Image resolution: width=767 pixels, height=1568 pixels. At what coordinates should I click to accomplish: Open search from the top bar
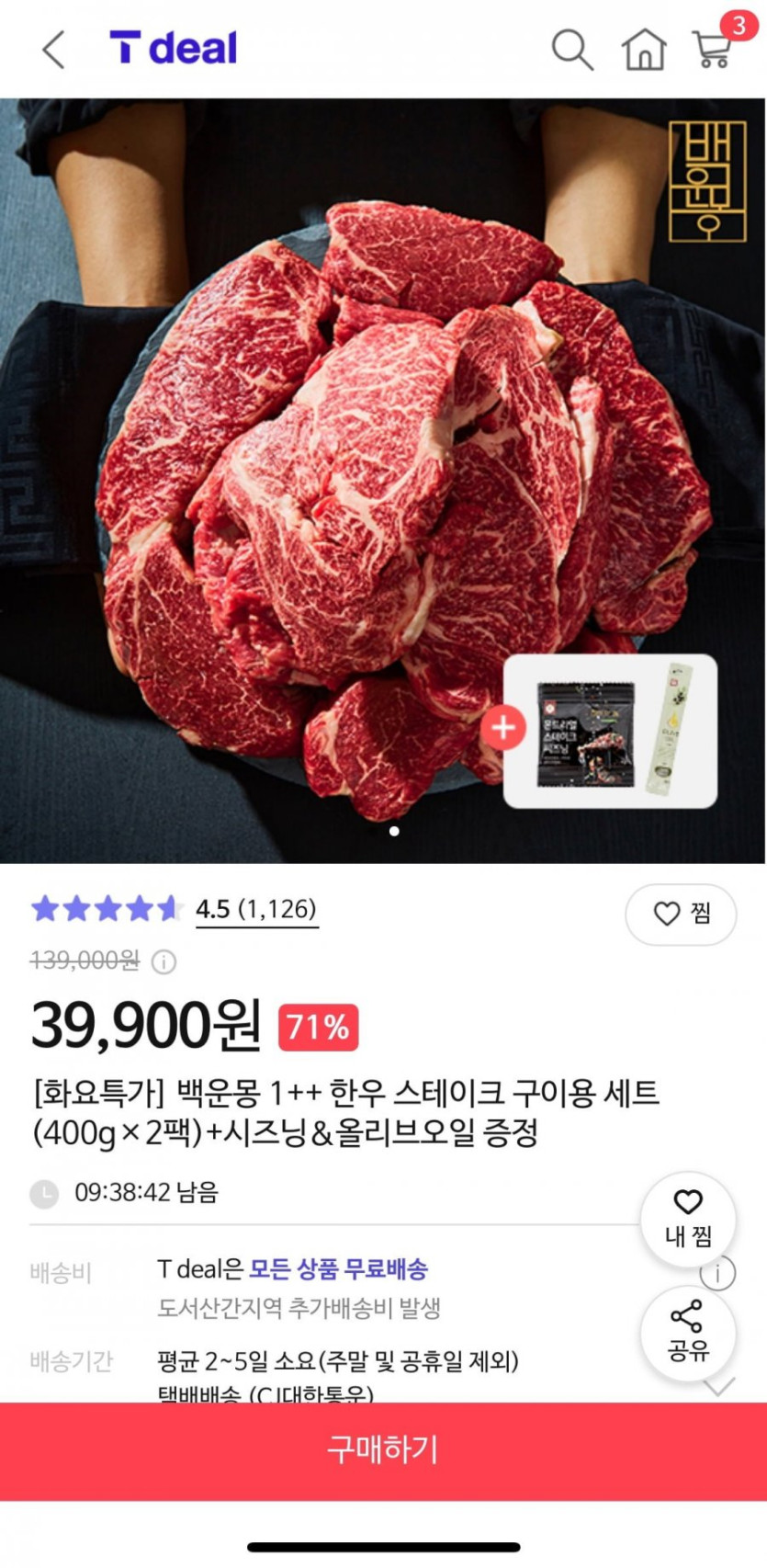[x=571, y=49]
